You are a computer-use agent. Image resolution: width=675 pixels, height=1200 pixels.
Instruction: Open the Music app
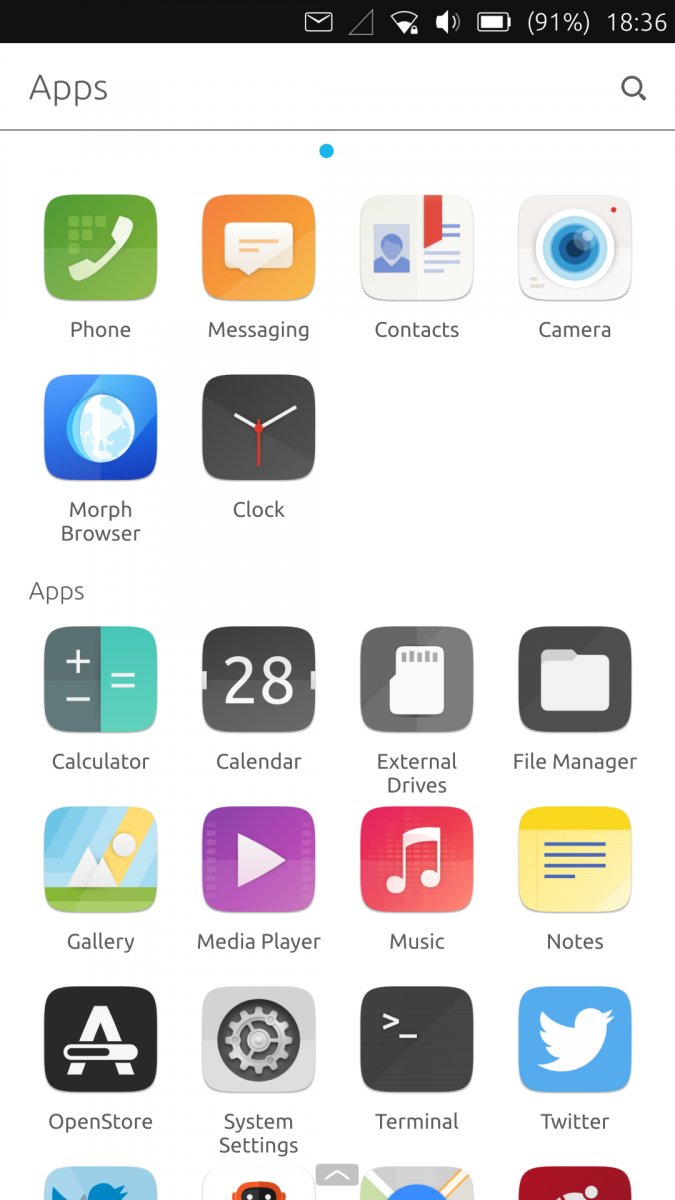(416, 860)
